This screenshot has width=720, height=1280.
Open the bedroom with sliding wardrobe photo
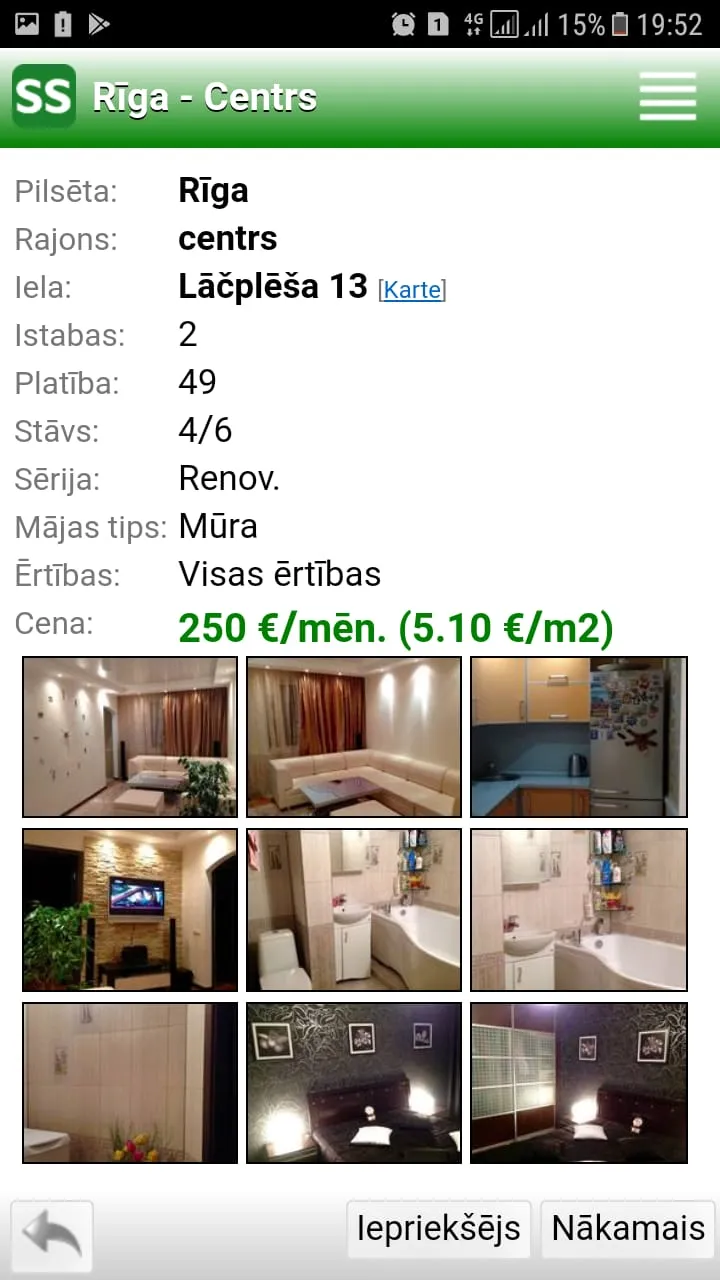pyautogui.click(x=579, y=1083)
